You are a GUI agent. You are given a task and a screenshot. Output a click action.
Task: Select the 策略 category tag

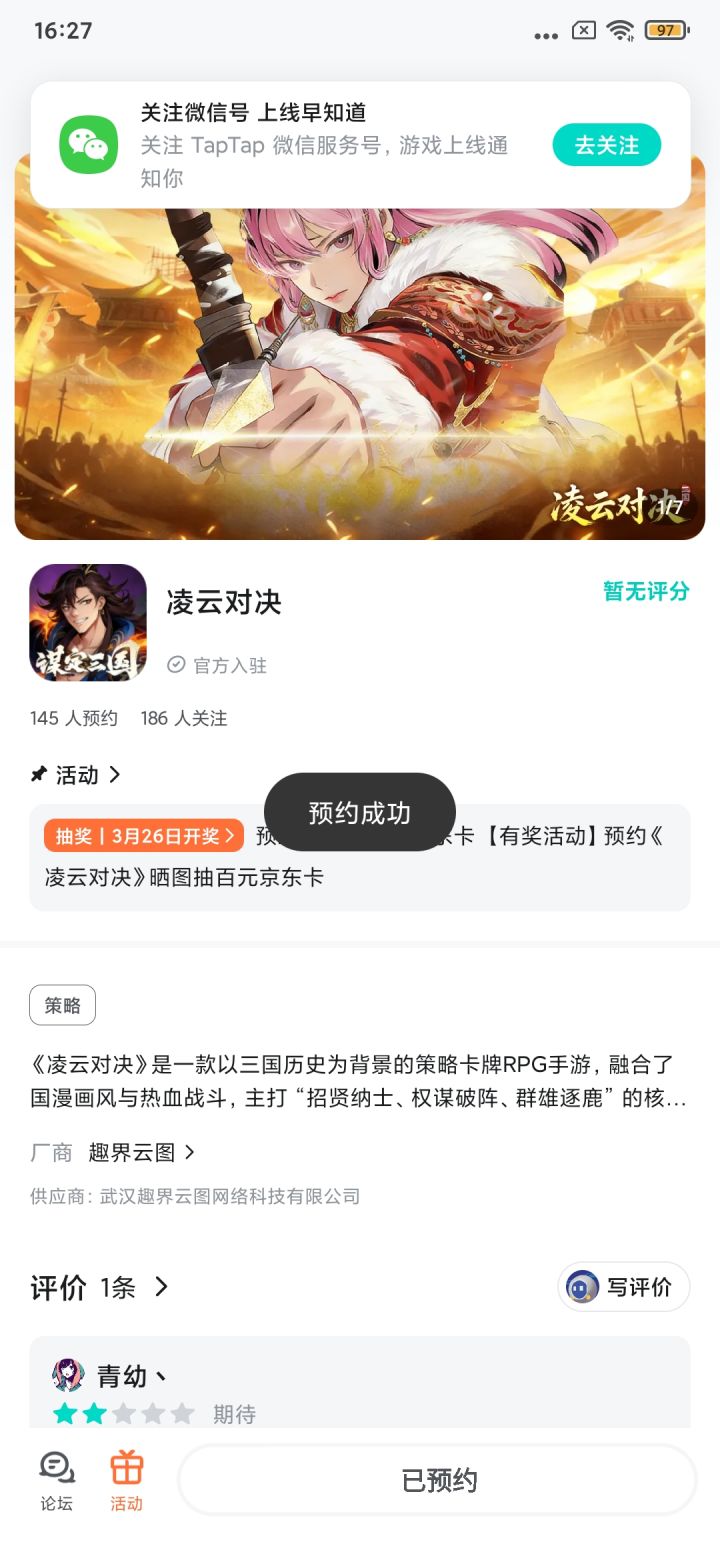[62, 1006]
